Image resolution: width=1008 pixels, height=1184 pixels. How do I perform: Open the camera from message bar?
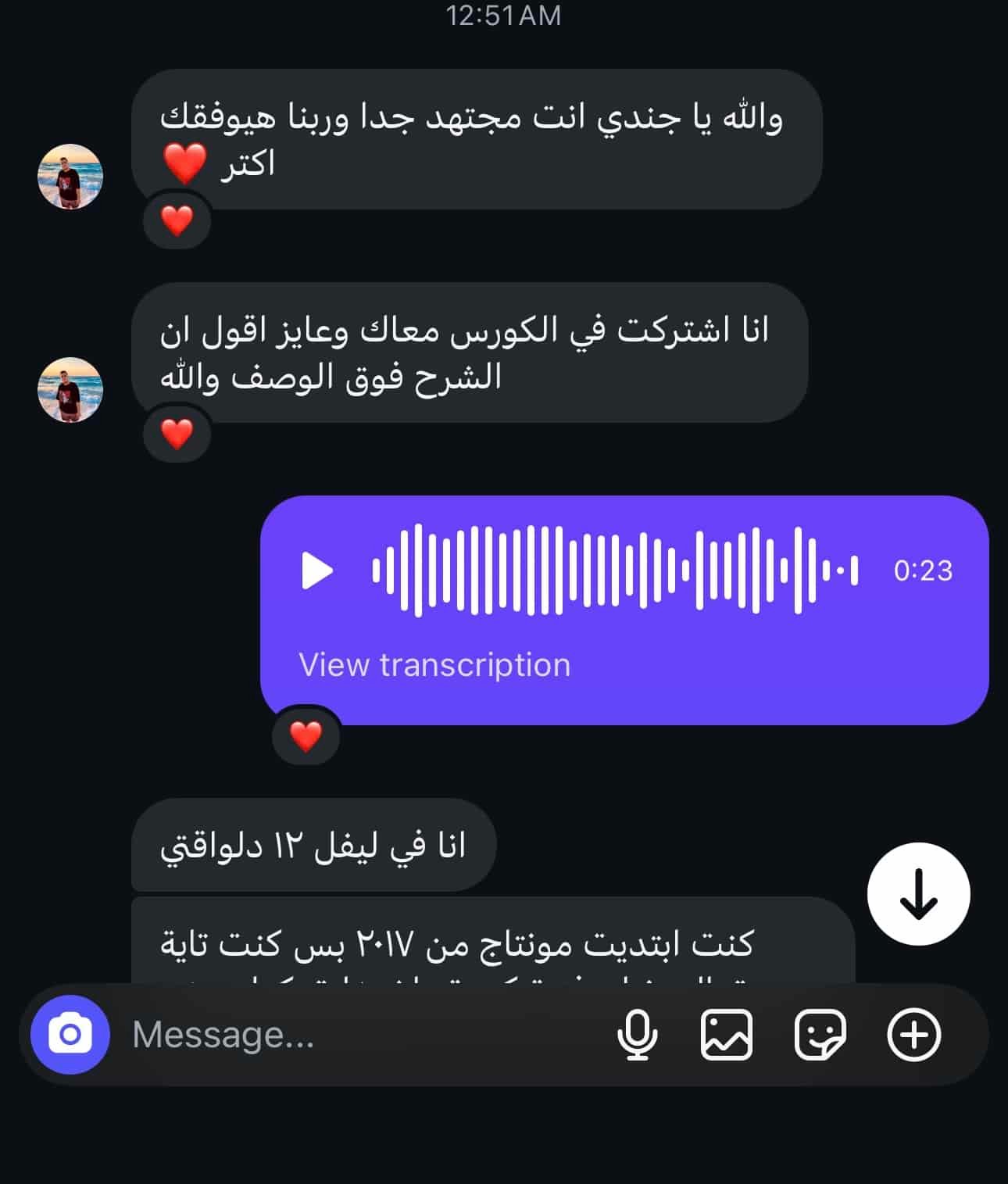pyautogui.click(x=70, y=1035)
